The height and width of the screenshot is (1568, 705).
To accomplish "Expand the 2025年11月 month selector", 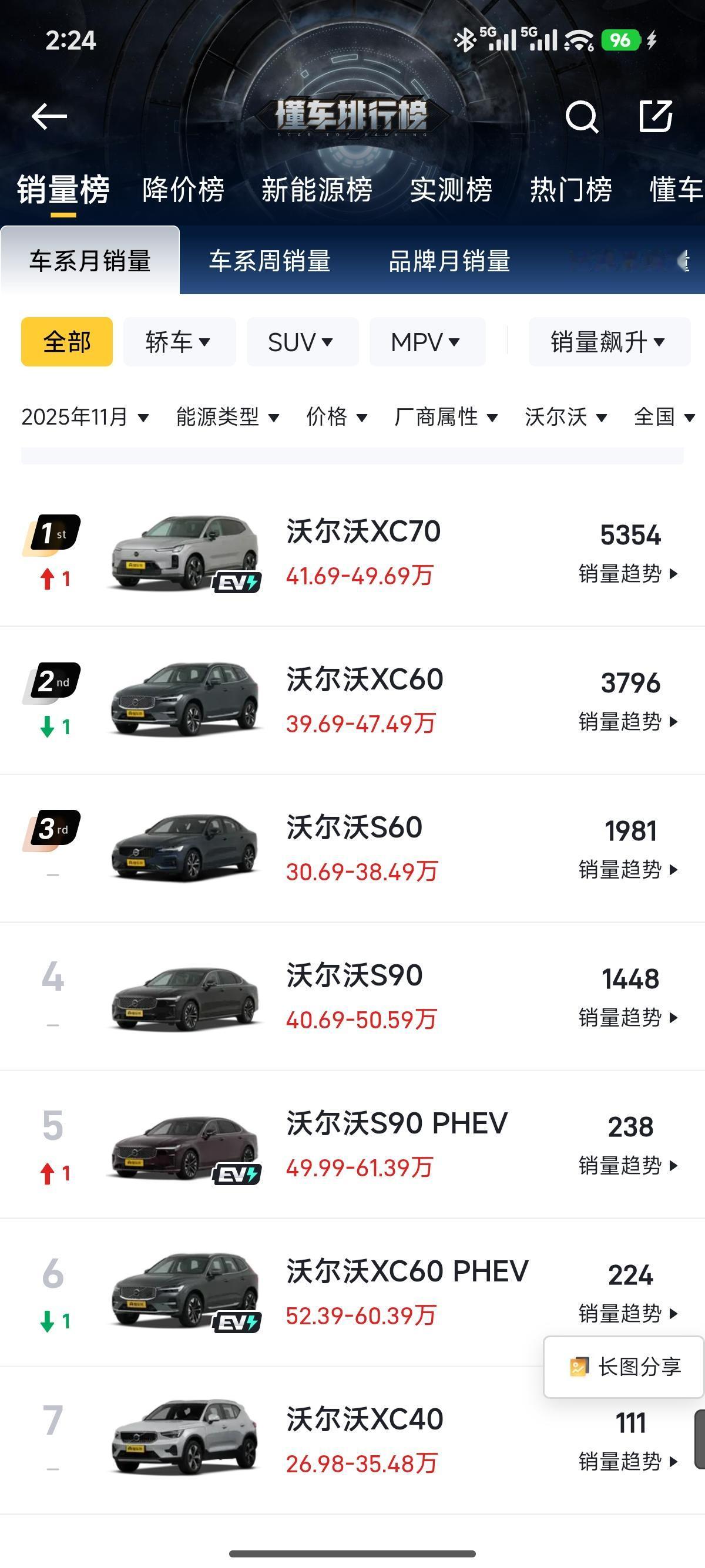I will (x=83, y=417).
